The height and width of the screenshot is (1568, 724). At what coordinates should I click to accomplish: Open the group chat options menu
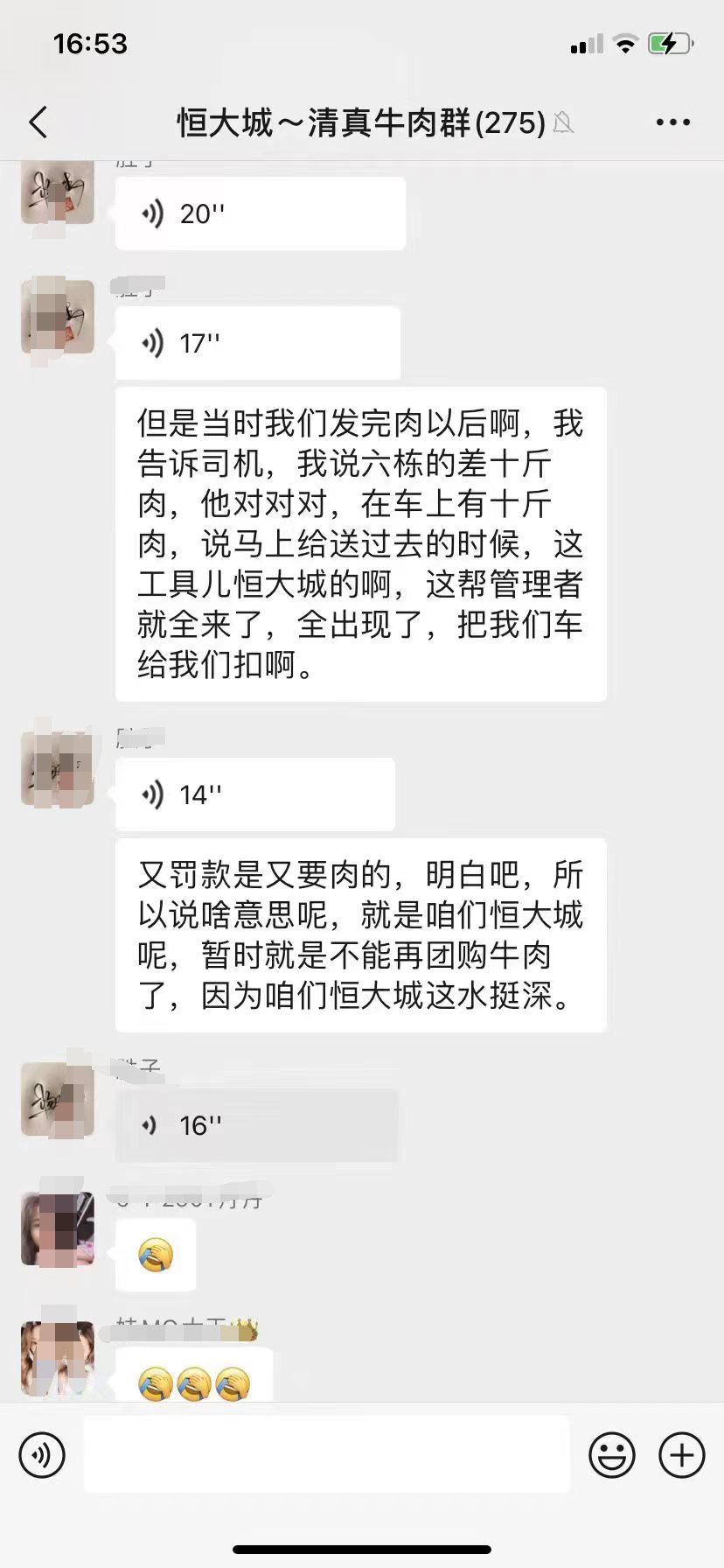pyautogui.click(x=672, y=122)
